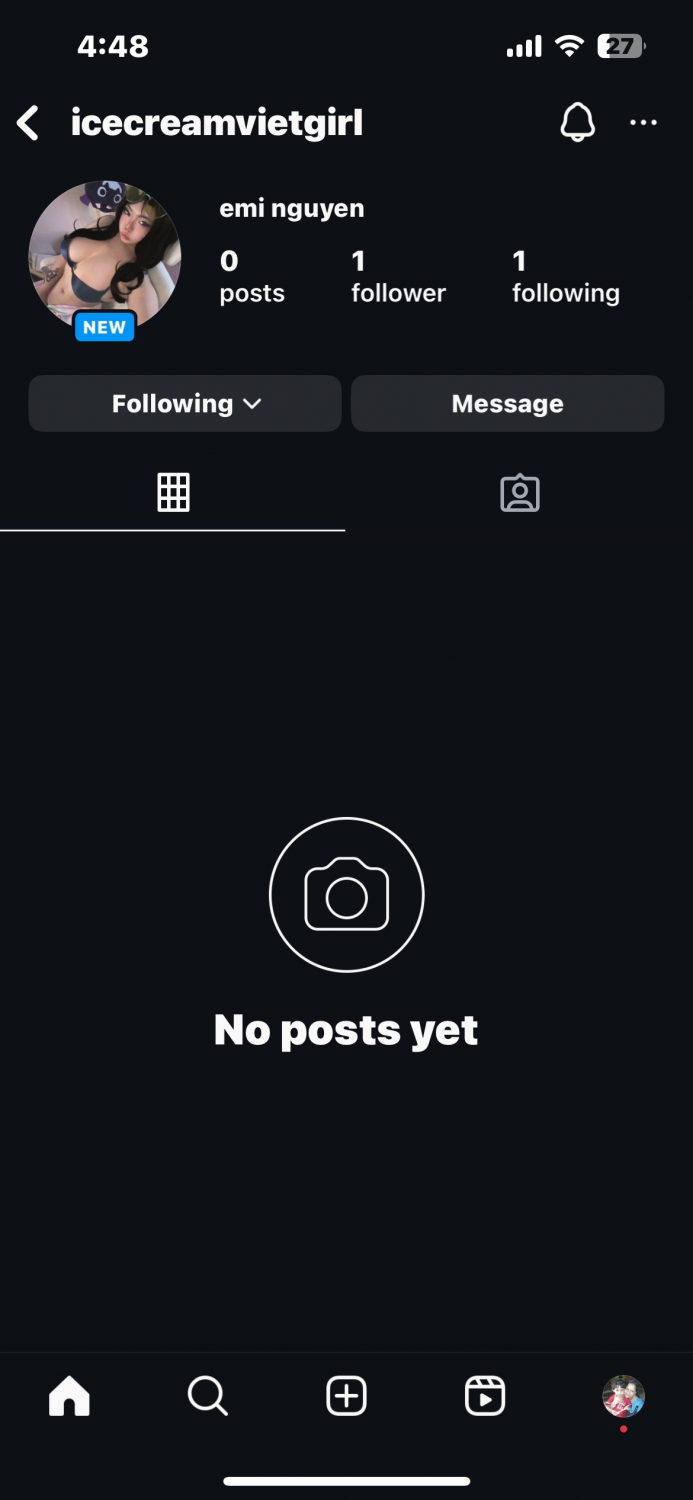View the profile picture of emi nguyen
This screenshot has width=693, height=1500.
point(105,257)
